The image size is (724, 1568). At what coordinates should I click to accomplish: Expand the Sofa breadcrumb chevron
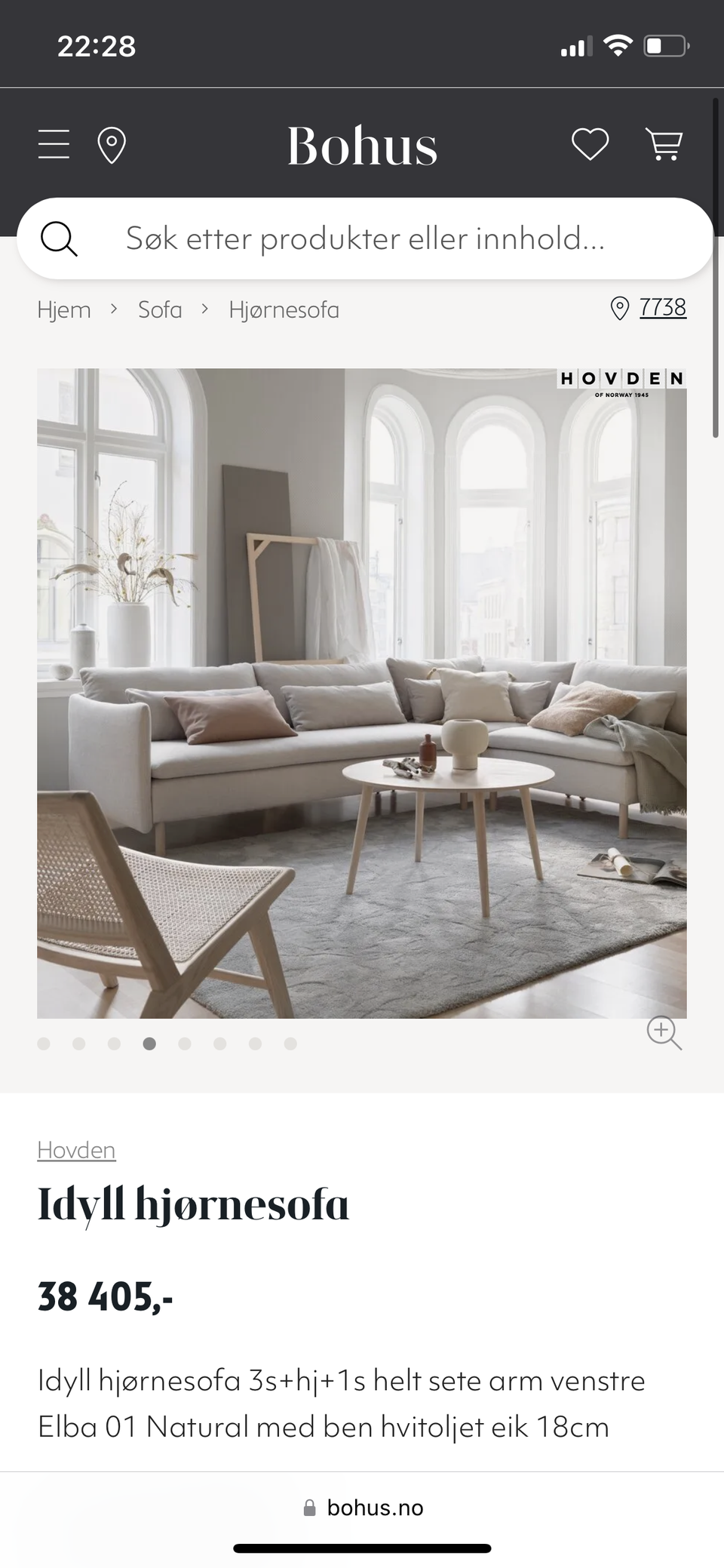point(204,309)
